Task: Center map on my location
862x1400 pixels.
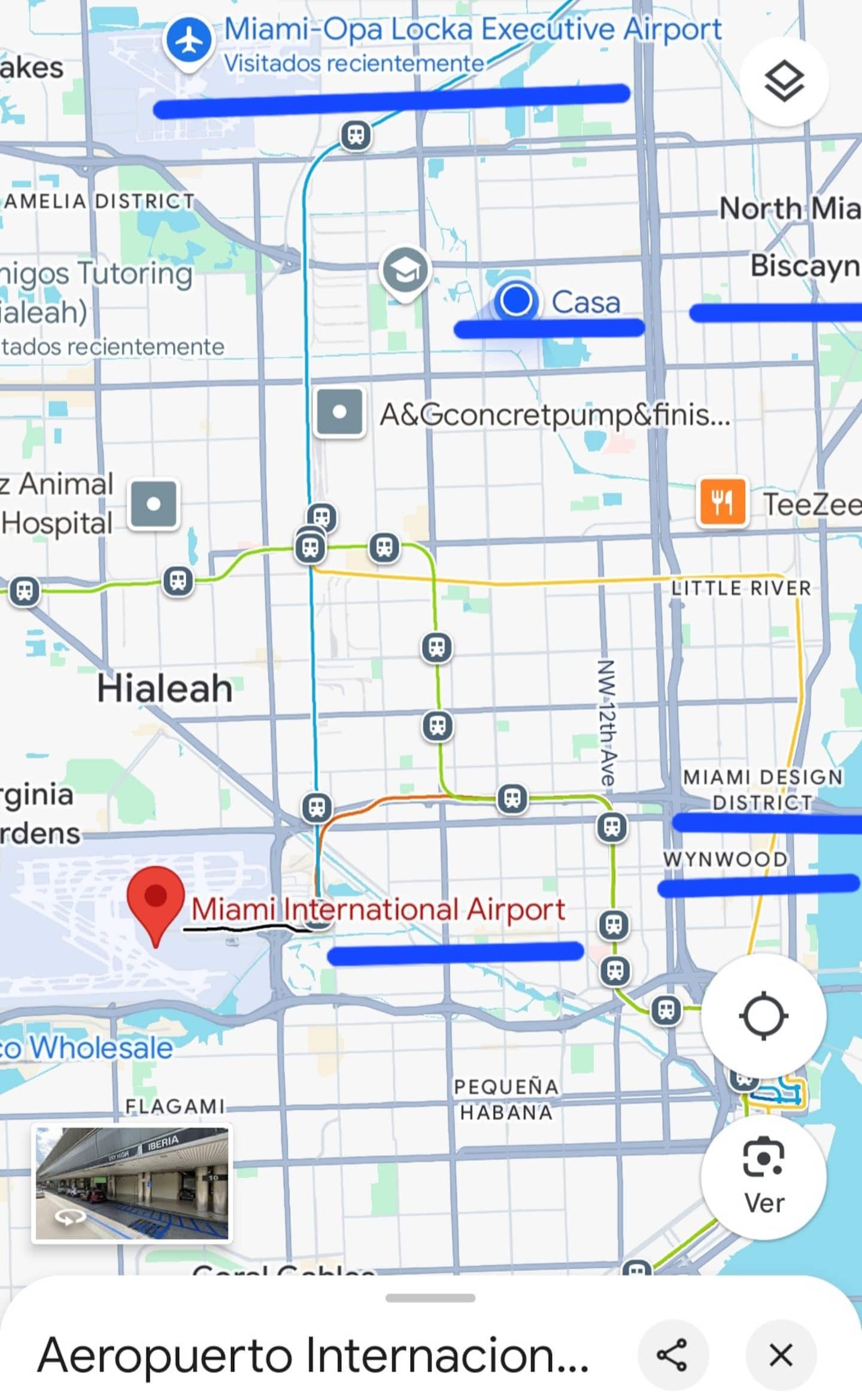Action: 763,1016
